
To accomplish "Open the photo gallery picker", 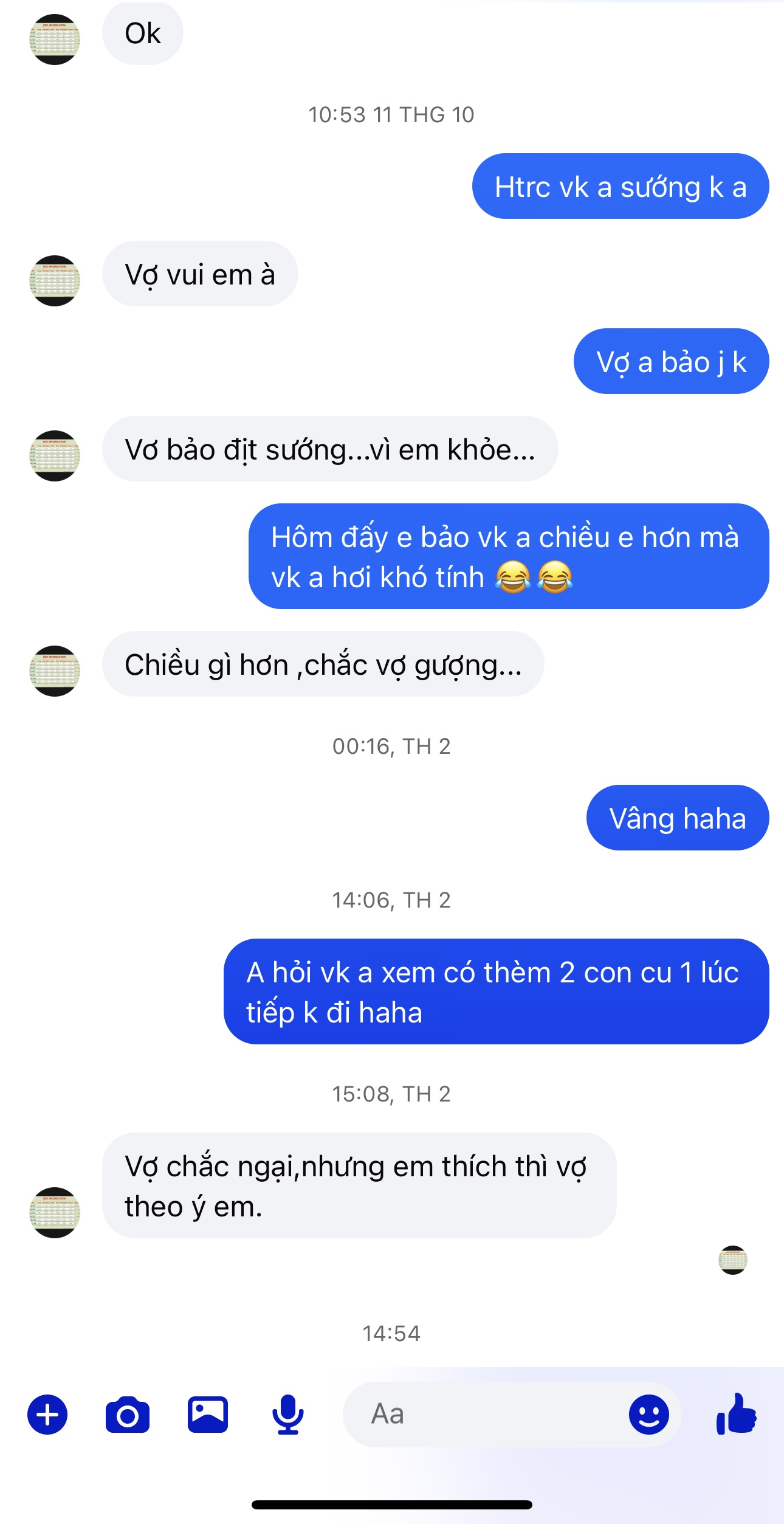I will point(208,1415).
